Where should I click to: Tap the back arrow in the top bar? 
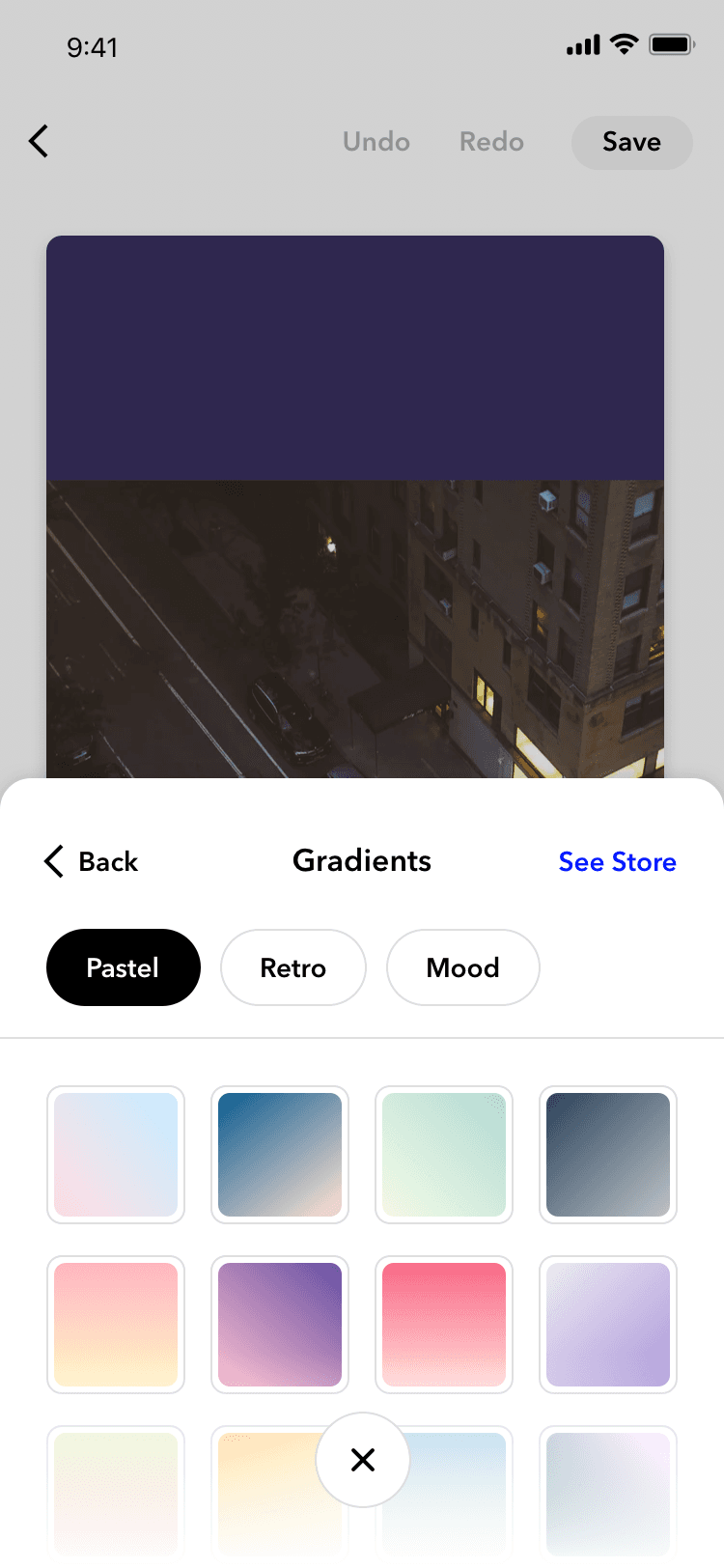click(39, 142)
